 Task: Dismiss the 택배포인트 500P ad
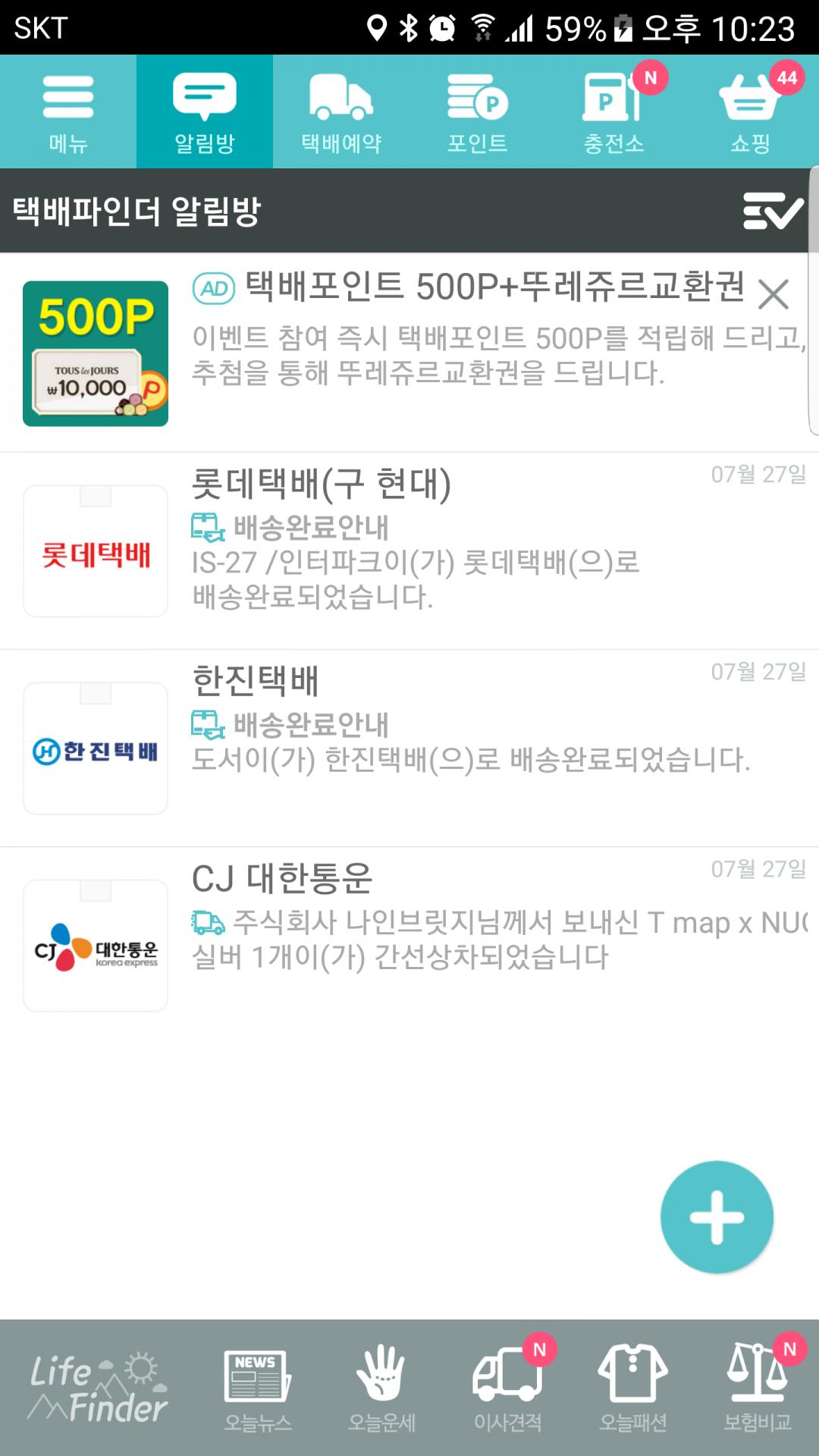click(773, 294)
